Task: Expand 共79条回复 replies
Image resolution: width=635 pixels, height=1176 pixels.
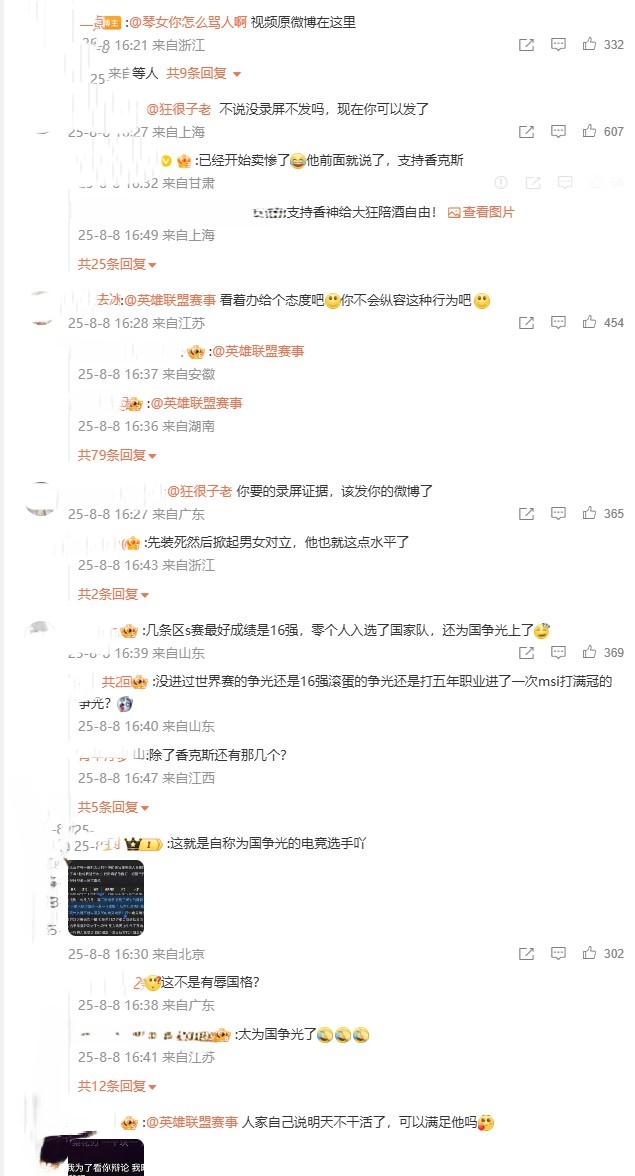Action: pos(117,455)
